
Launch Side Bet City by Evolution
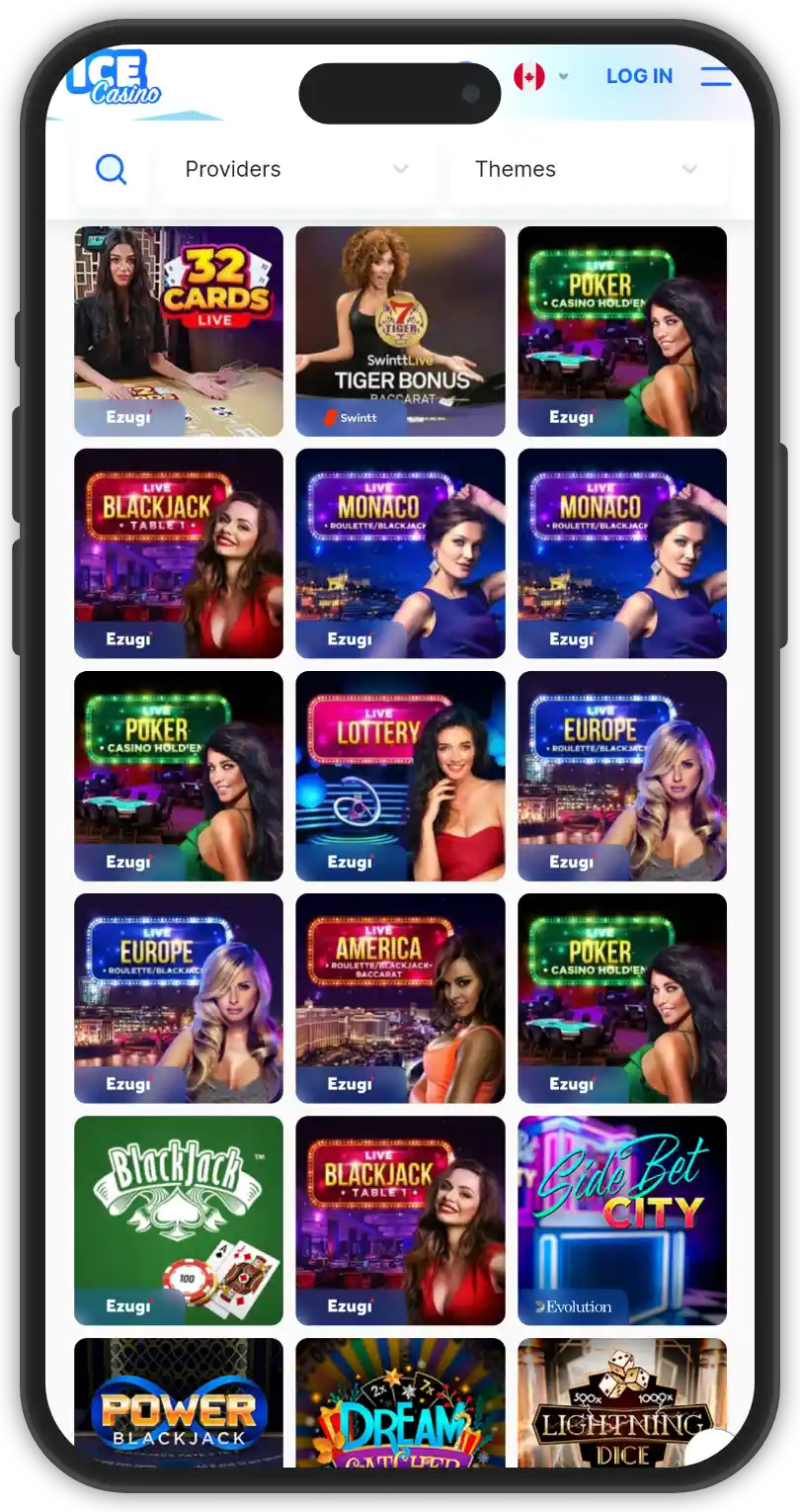[x=622, y=1220]
